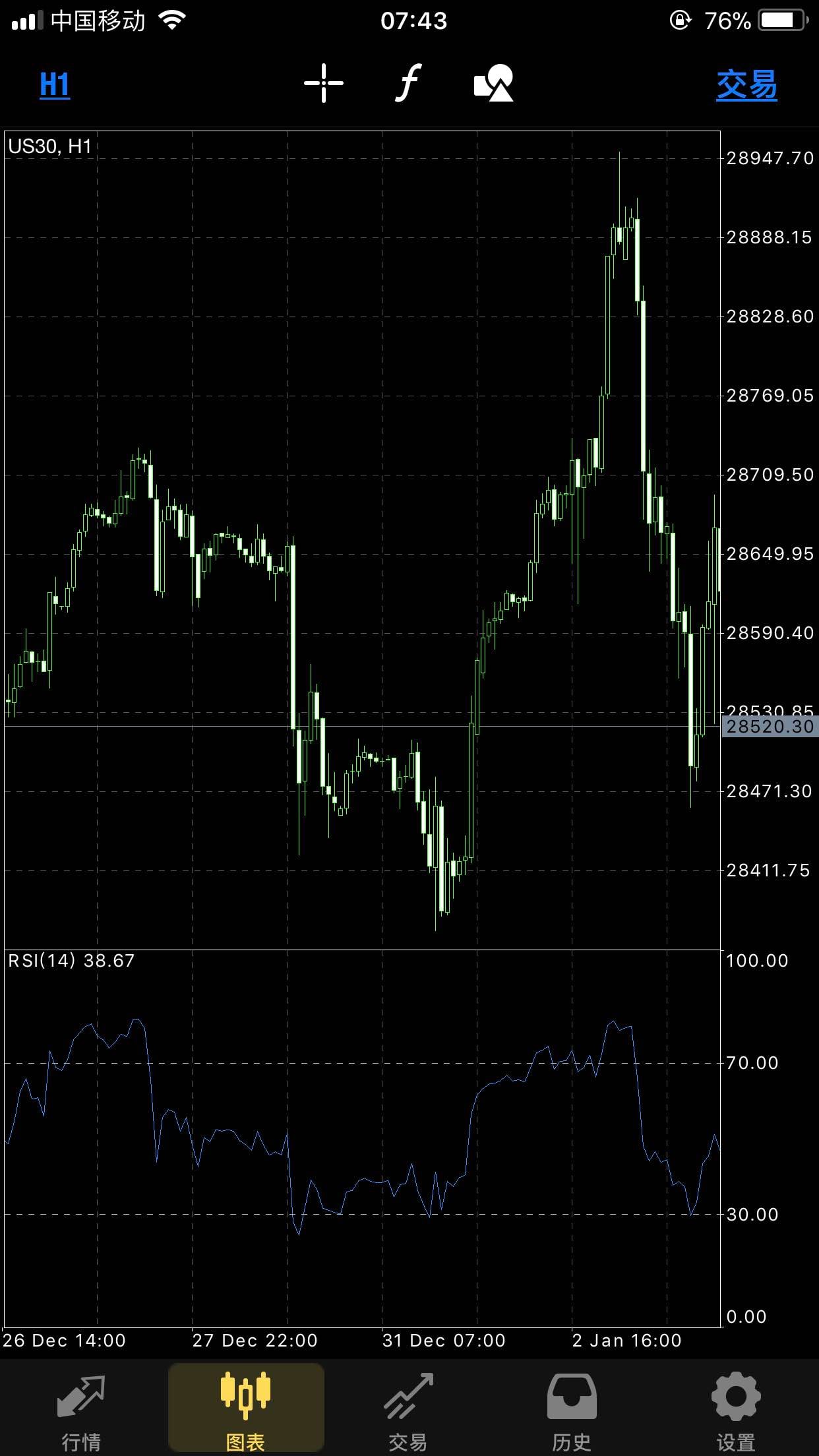Open the indicators function menu
Viewport: 819px width, 1456px height.
tap(408, 84)
